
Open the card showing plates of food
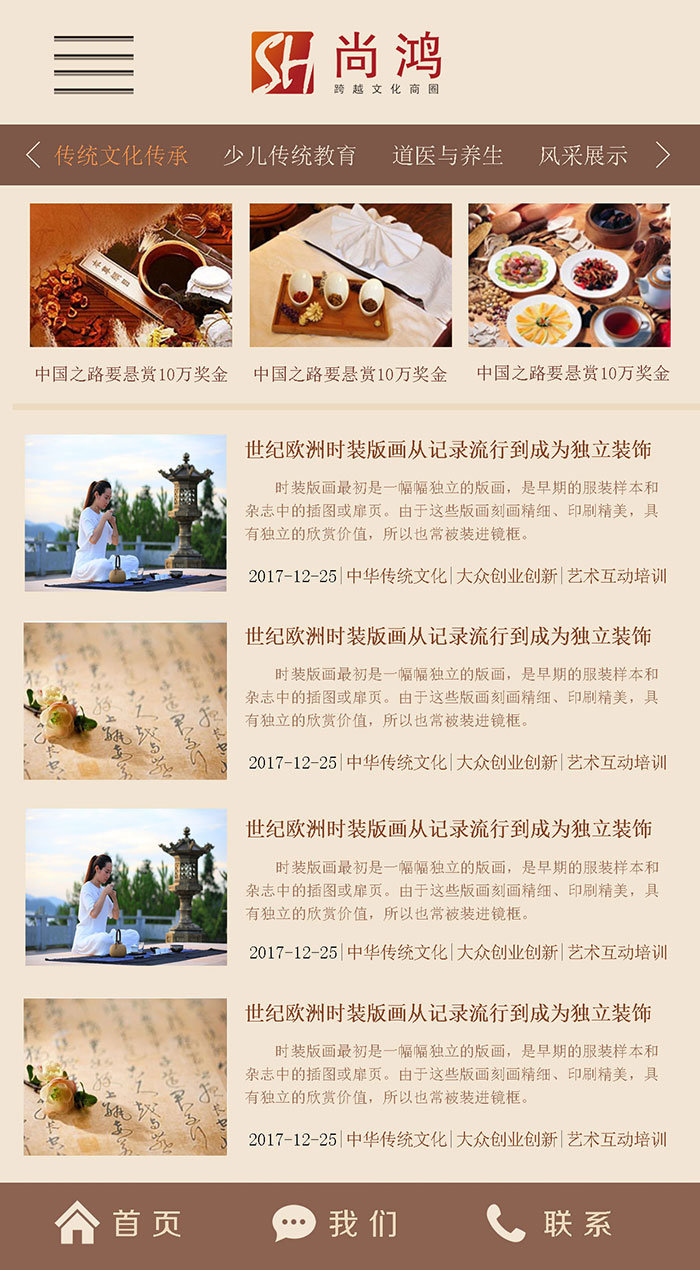tap(569, 276)
